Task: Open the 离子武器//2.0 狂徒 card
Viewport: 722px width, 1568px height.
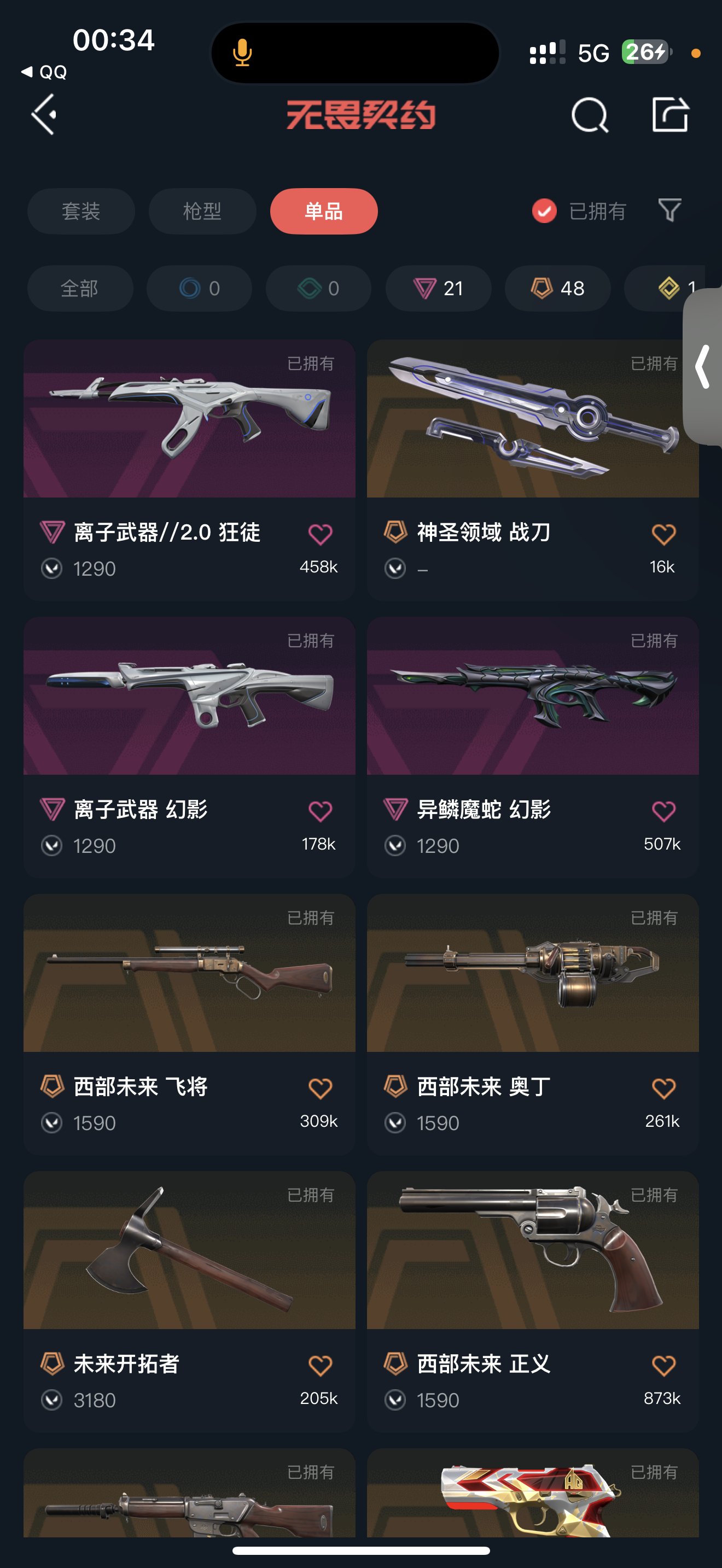Action: 189,471
